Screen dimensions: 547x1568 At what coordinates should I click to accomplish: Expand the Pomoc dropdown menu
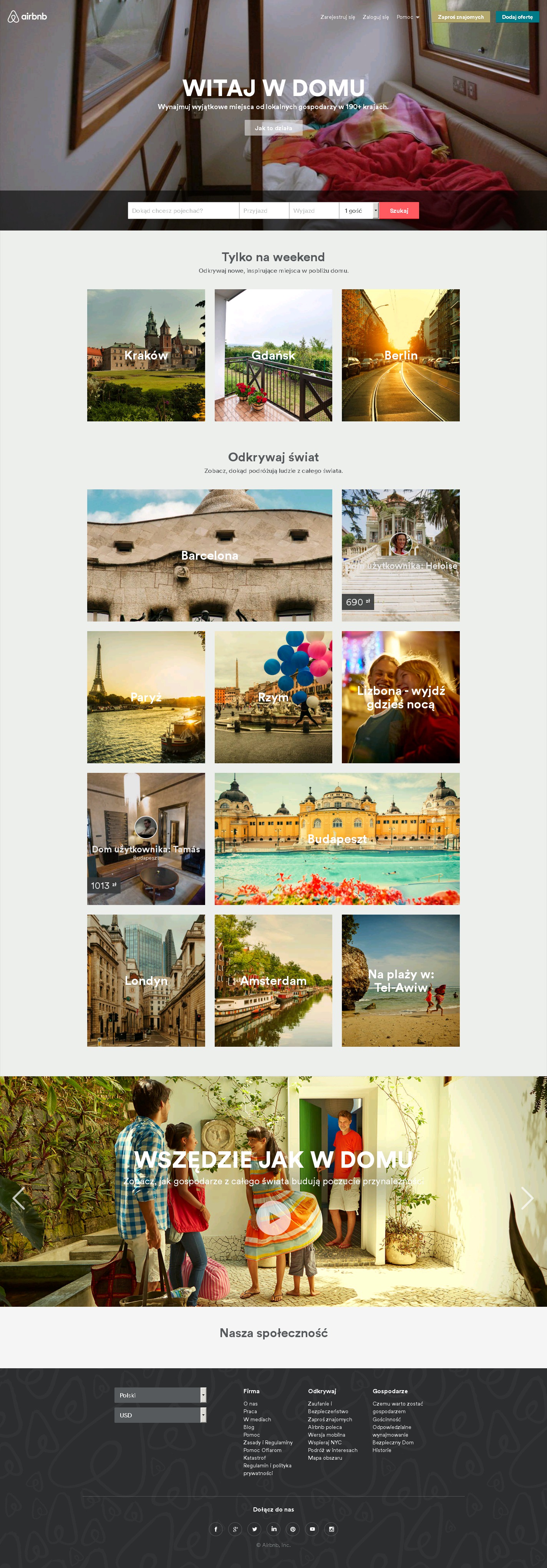click(408, 17)
